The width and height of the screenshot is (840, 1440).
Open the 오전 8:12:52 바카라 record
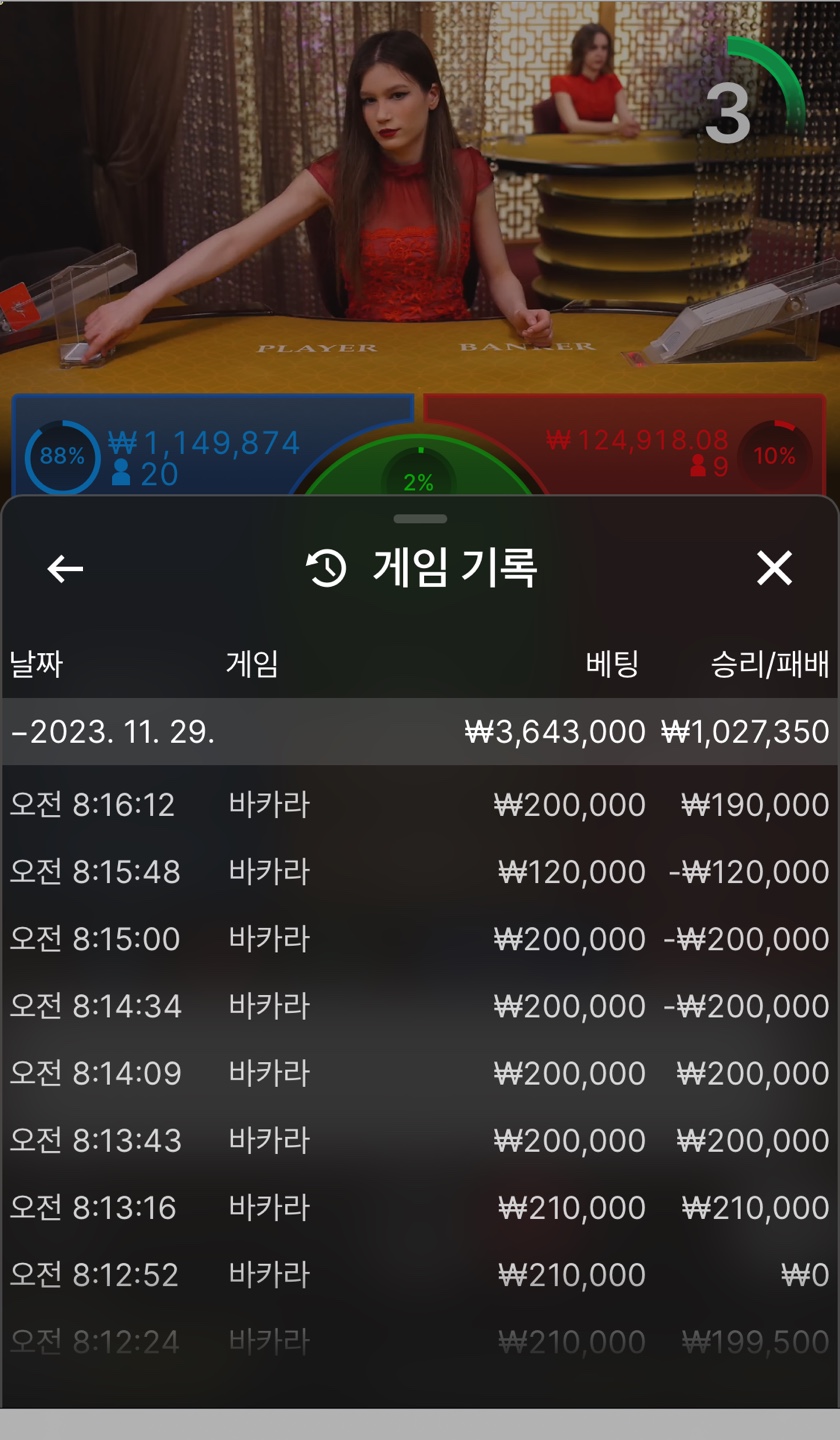pyautogui.click(x=420, y=1275)
